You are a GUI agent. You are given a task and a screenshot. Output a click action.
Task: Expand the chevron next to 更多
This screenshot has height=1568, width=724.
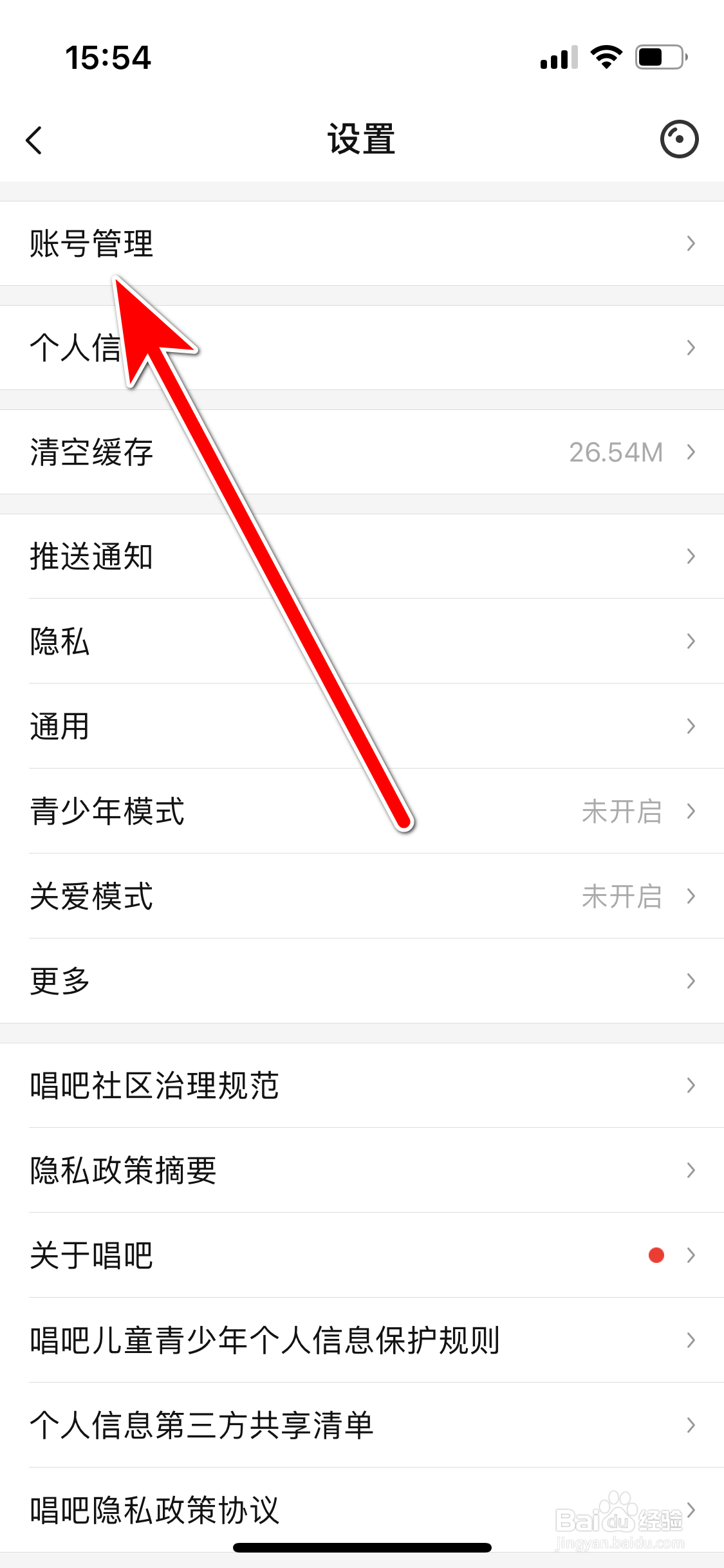[x=691, y=980]
